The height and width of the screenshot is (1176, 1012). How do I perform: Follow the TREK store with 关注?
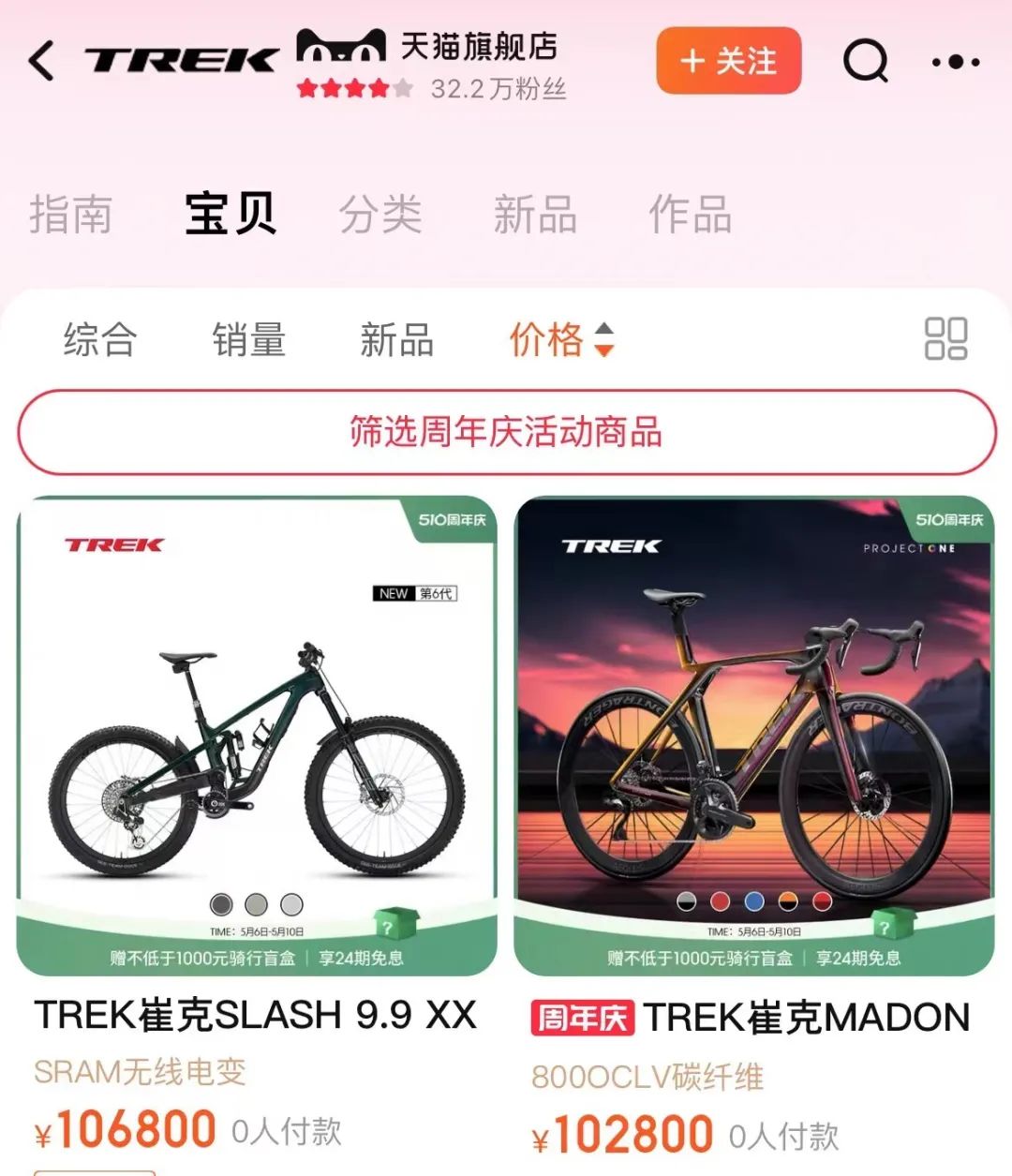click(728, 62)
